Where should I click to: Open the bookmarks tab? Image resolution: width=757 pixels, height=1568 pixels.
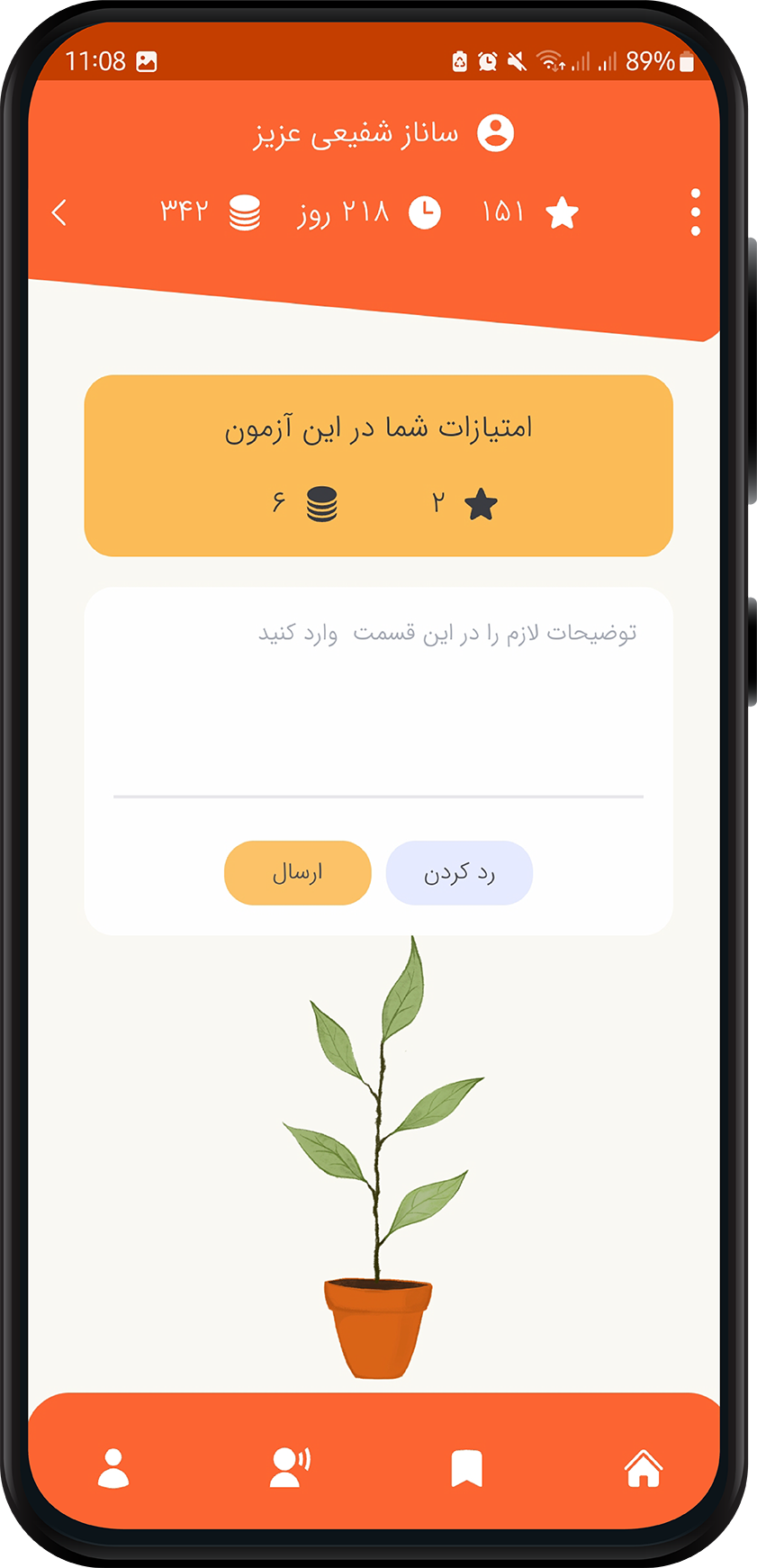tap(466, 1468)
